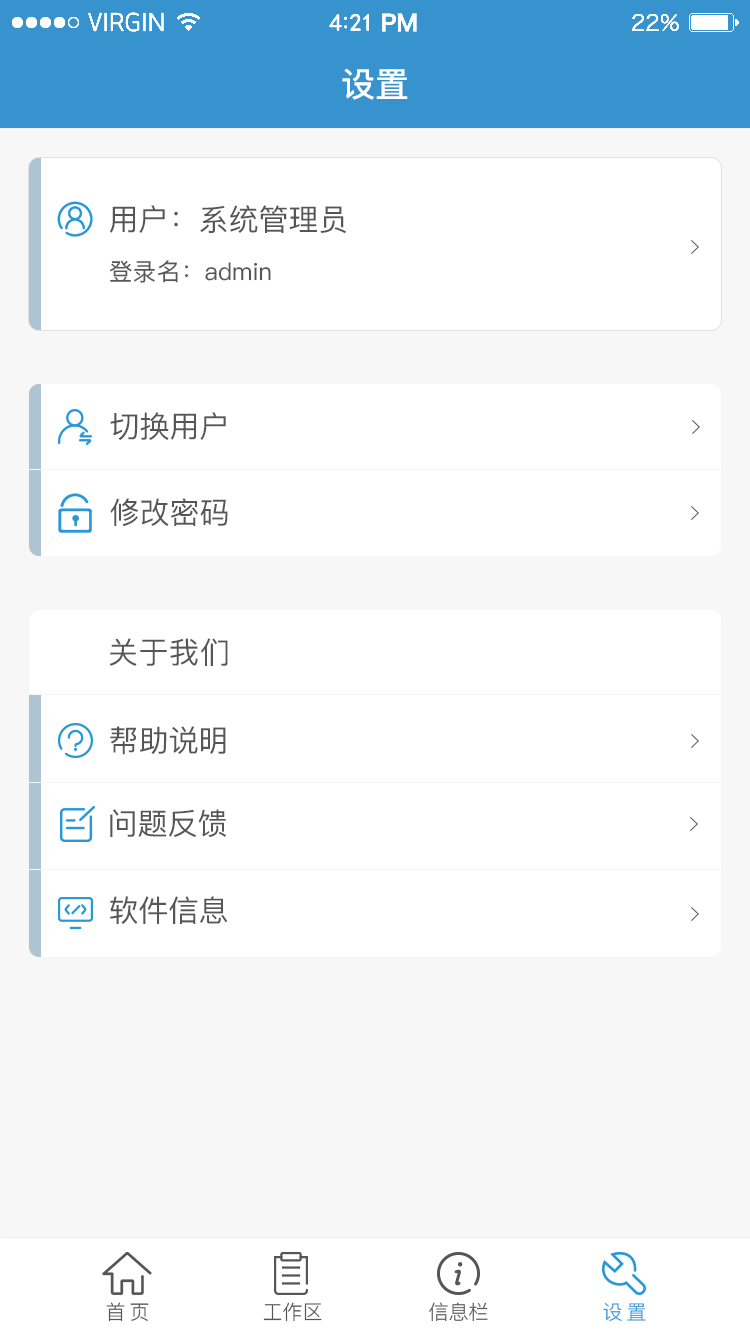The height and width of the screenshot is (1334, 750).
Task: Select the 设置 settings tab
Action: pos(624,1286)
